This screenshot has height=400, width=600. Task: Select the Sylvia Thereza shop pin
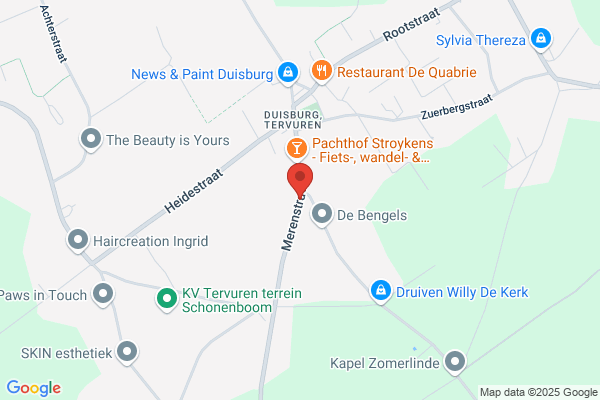pos(541,39)
